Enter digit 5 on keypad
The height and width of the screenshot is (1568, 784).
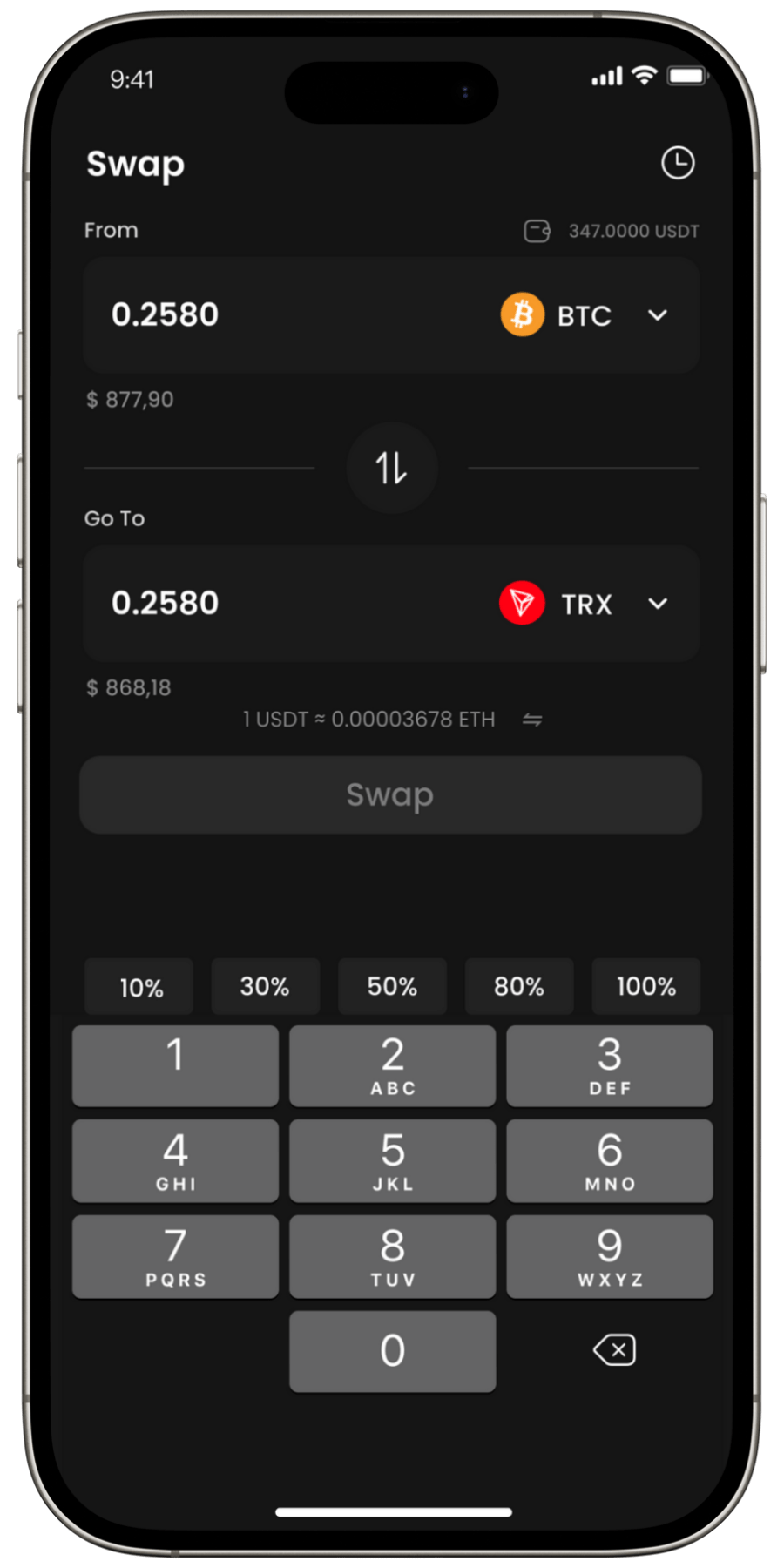[x=392, y=1161]
